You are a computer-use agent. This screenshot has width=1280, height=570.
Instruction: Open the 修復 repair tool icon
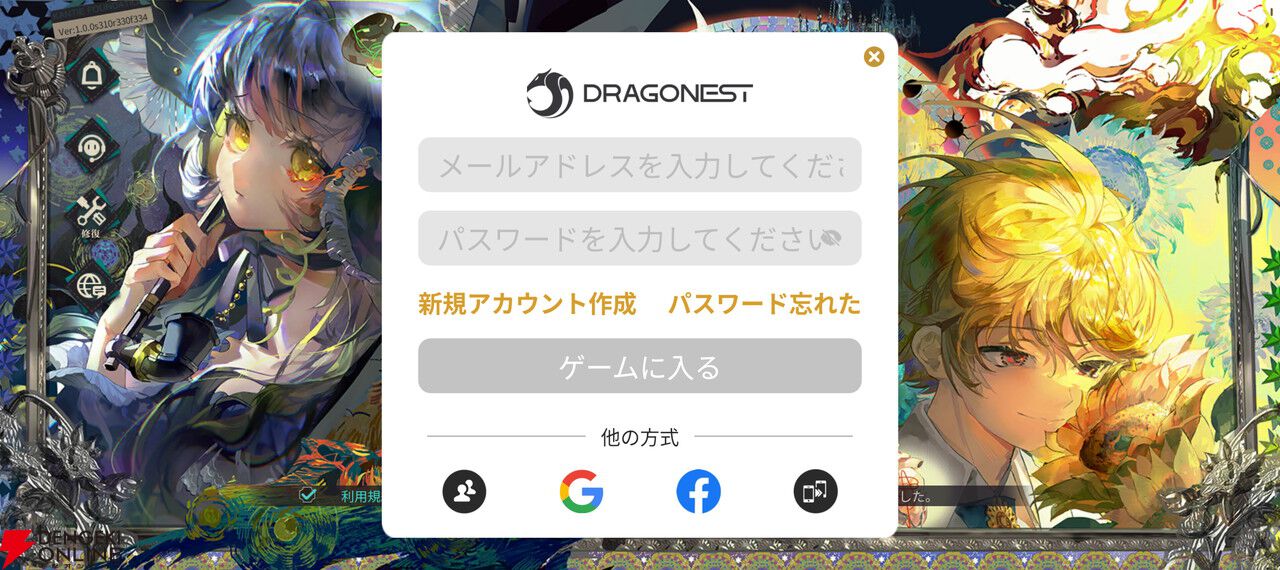click(92, 213)
